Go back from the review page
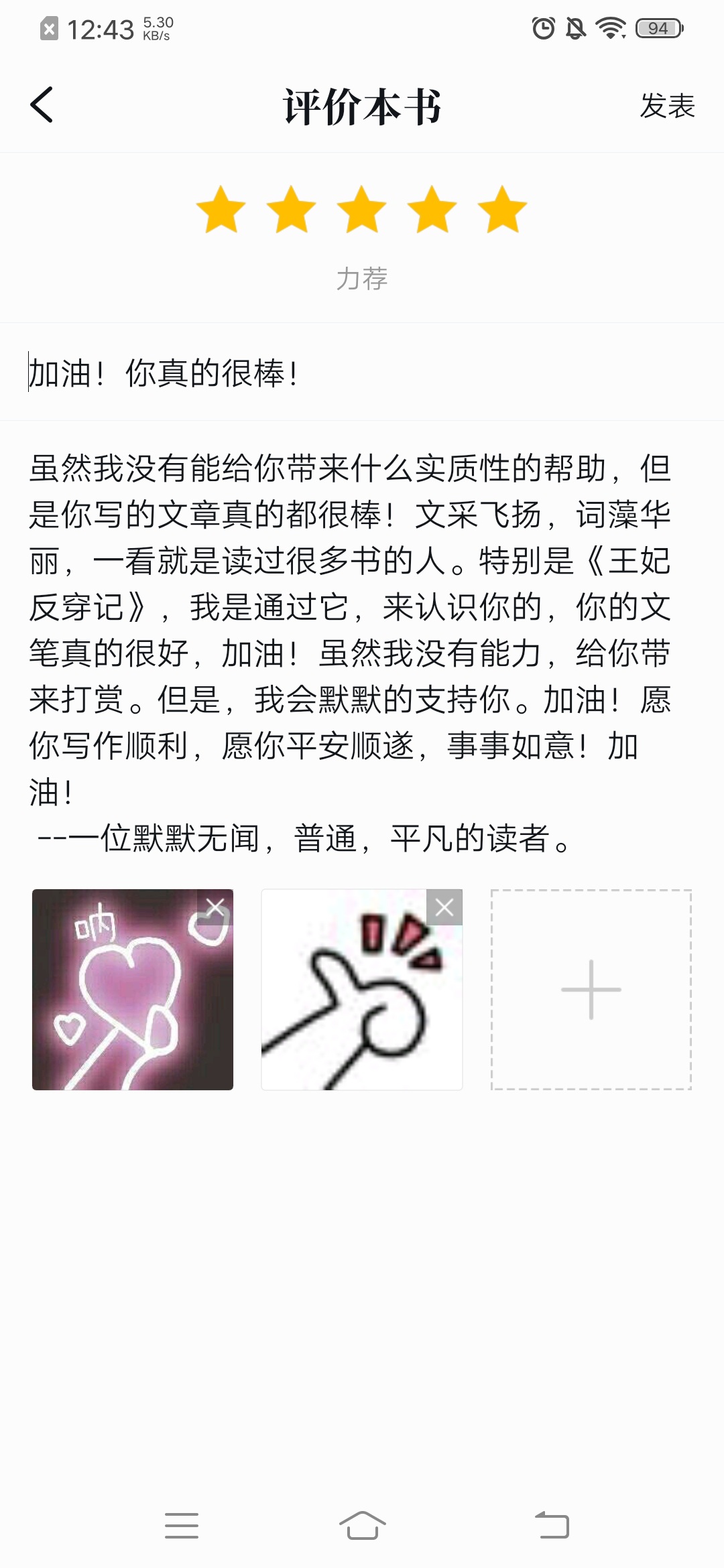Viewport: 724px width, 1568px height. [42, 105]
